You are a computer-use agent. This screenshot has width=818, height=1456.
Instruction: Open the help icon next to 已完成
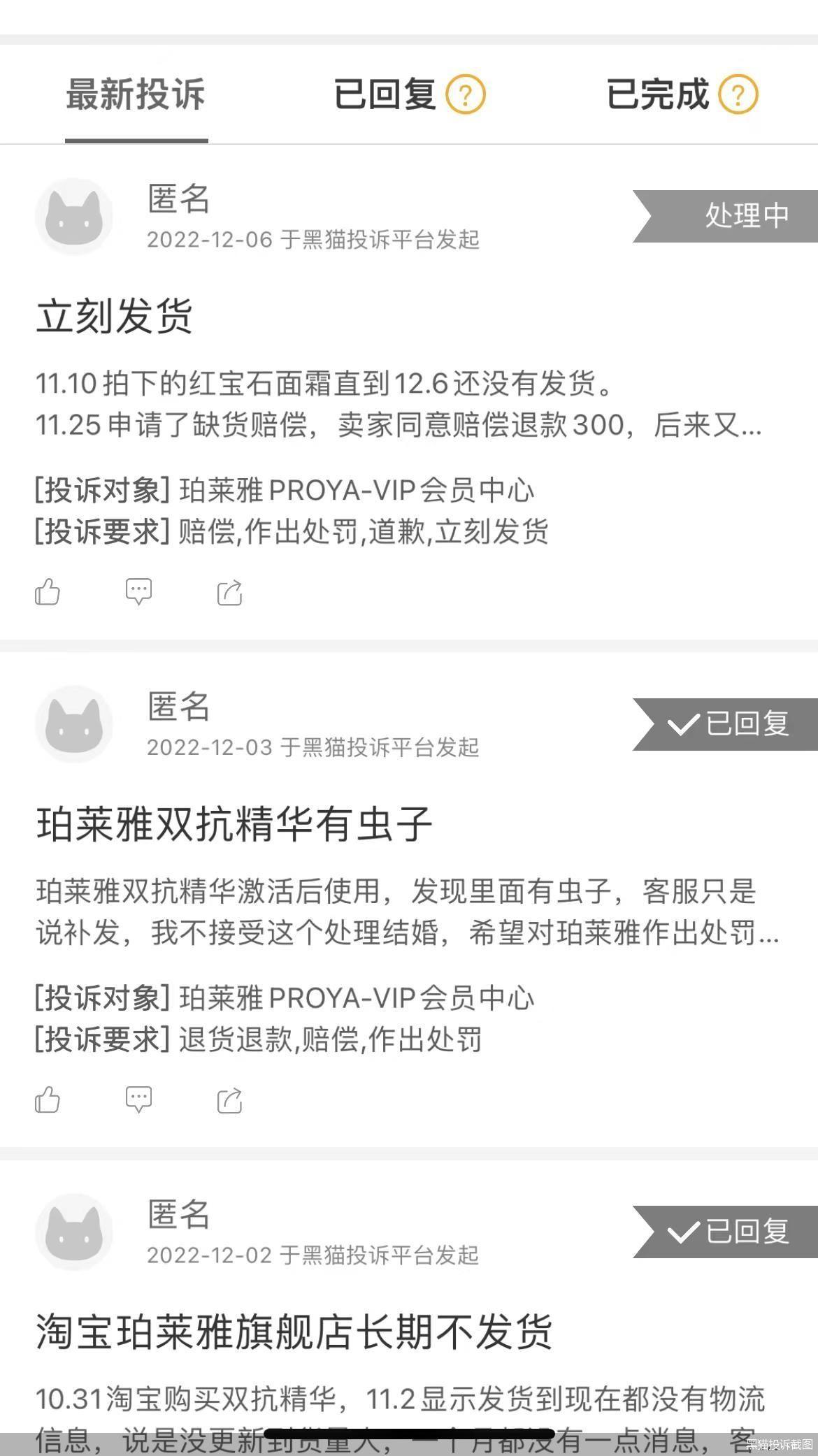pyautogui.click(x=738, y=95)
